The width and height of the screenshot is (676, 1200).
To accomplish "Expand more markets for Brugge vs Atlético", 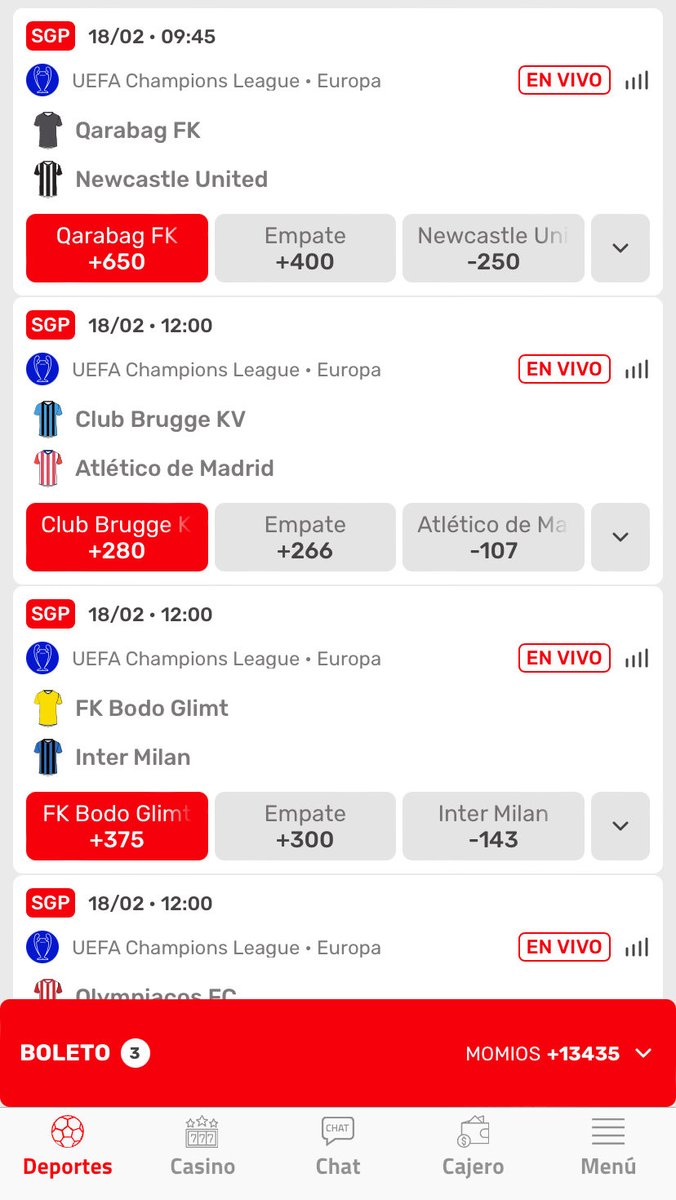I will click(x=620, y=537).
